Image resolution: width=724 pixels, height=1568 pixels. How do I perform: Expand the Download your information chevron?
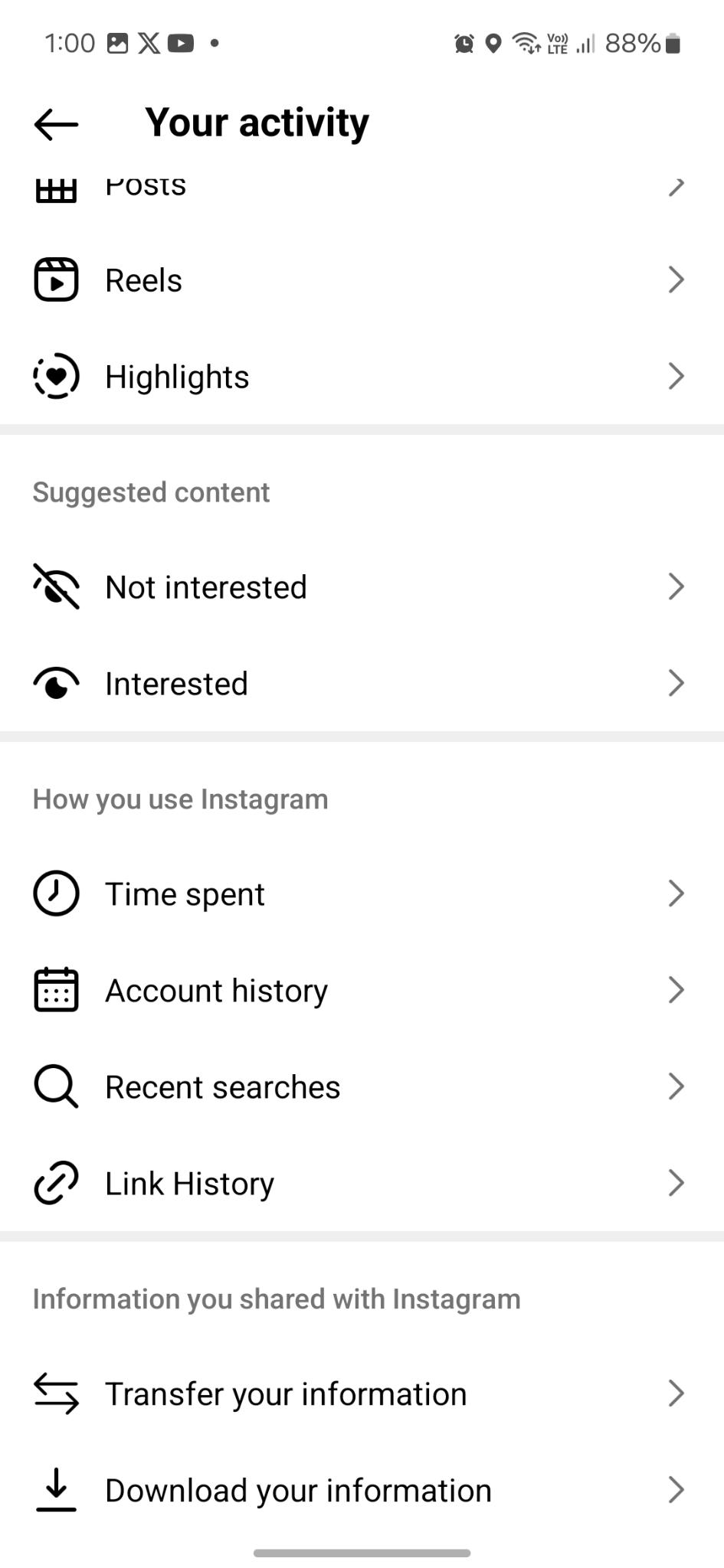[675, 1490]
